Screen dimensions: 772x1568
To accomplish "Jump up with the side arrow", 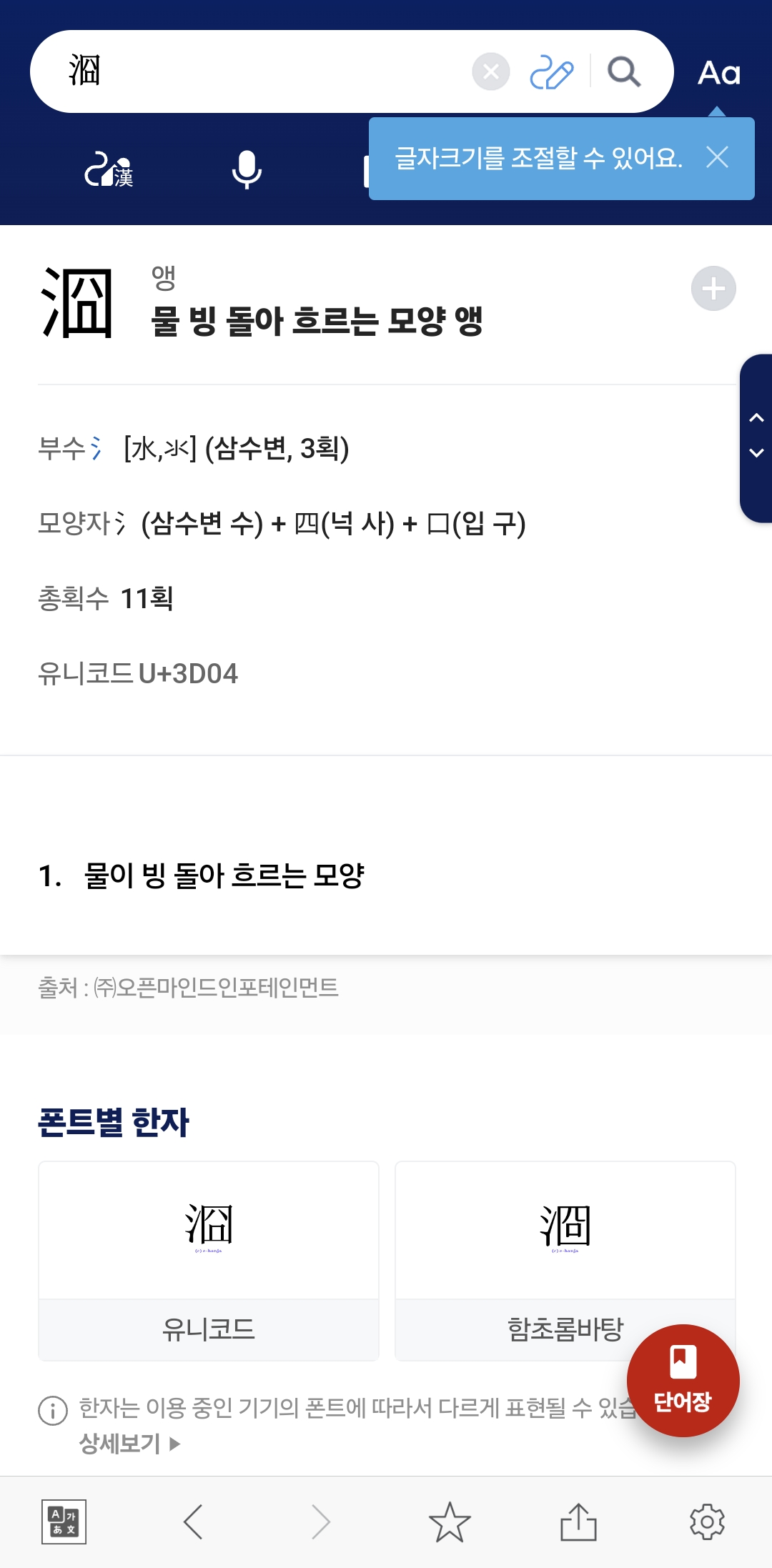I will pyautogui.click(x=756, y=418).
